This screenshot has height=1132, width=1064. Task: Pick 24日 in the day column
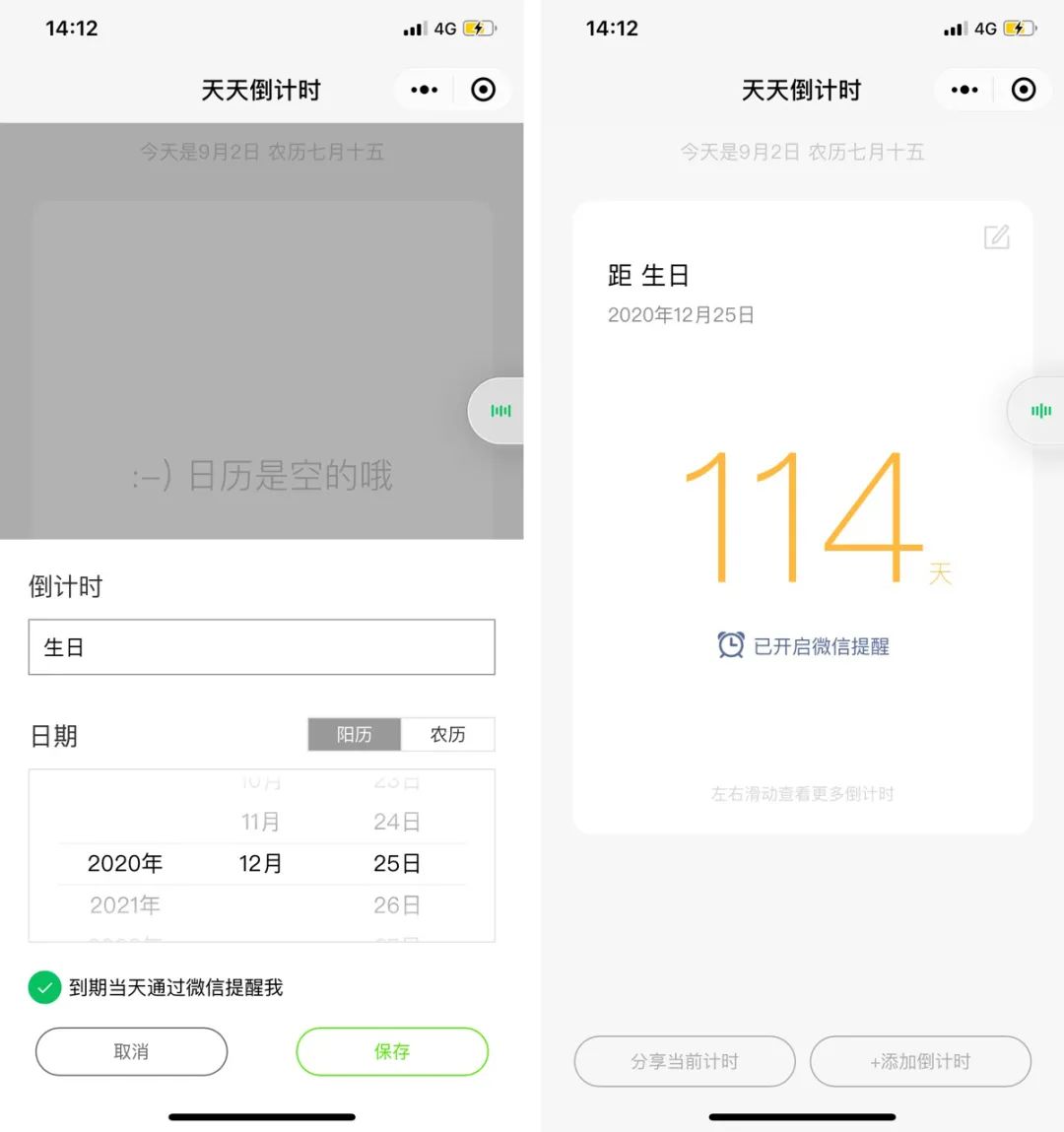click(397, 822)
